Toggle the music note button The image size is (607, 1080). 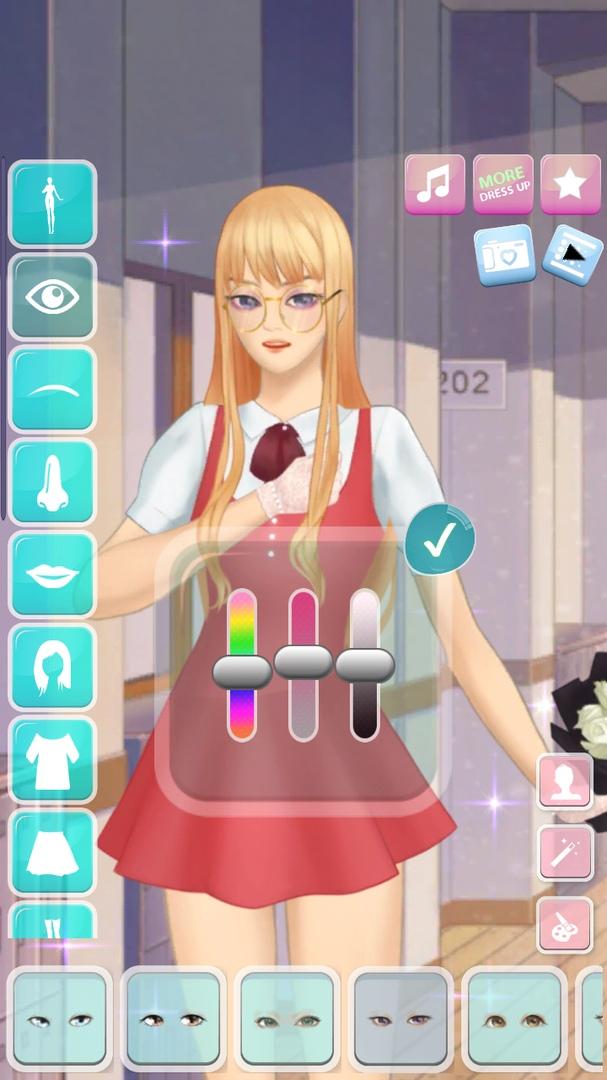[435, 184]
